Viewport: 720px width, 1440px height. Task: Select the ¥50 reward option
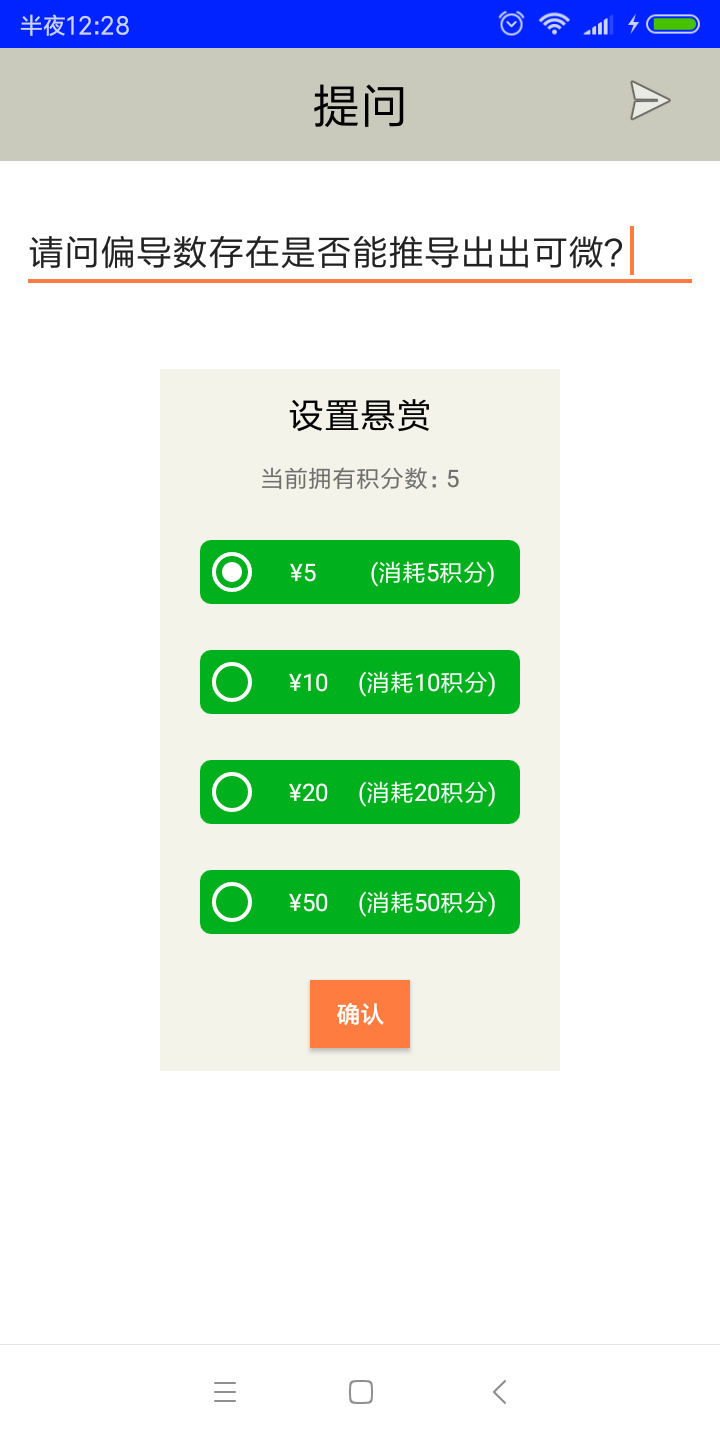pyautogui.click(x=359, y=902)
